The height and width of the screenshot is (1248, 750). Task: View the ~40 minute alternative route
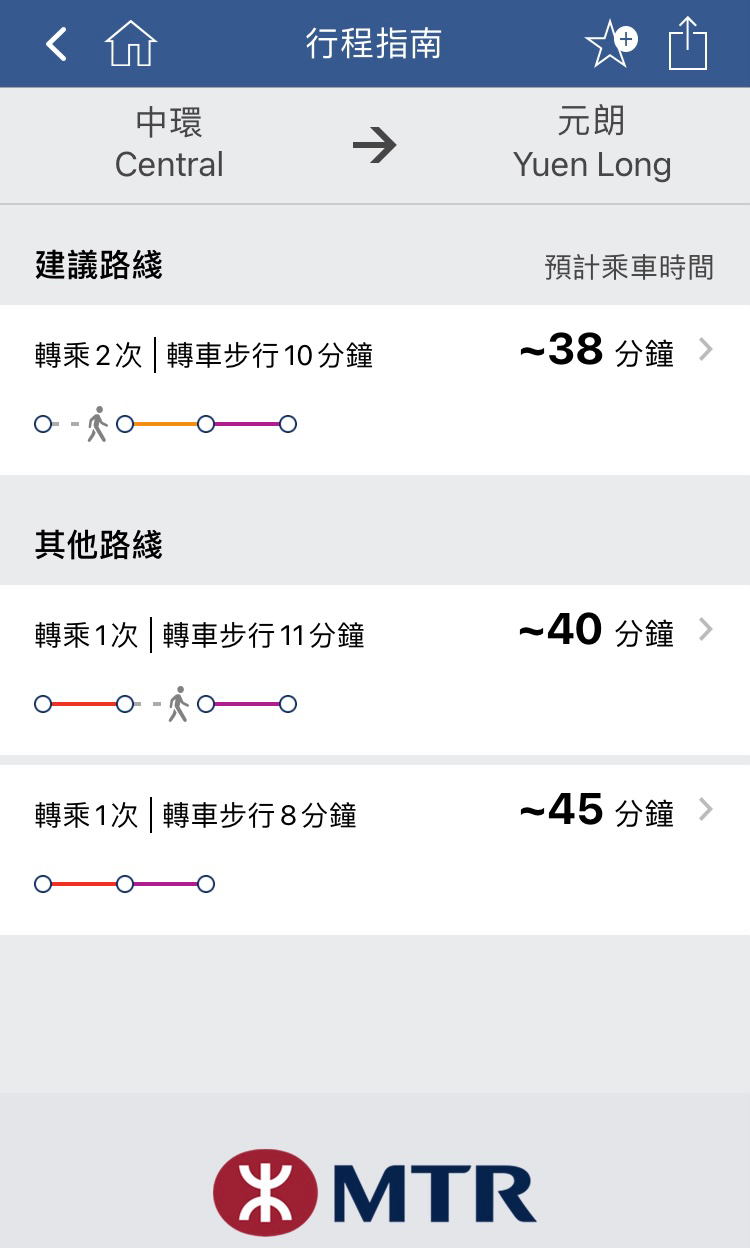[375, 670]
